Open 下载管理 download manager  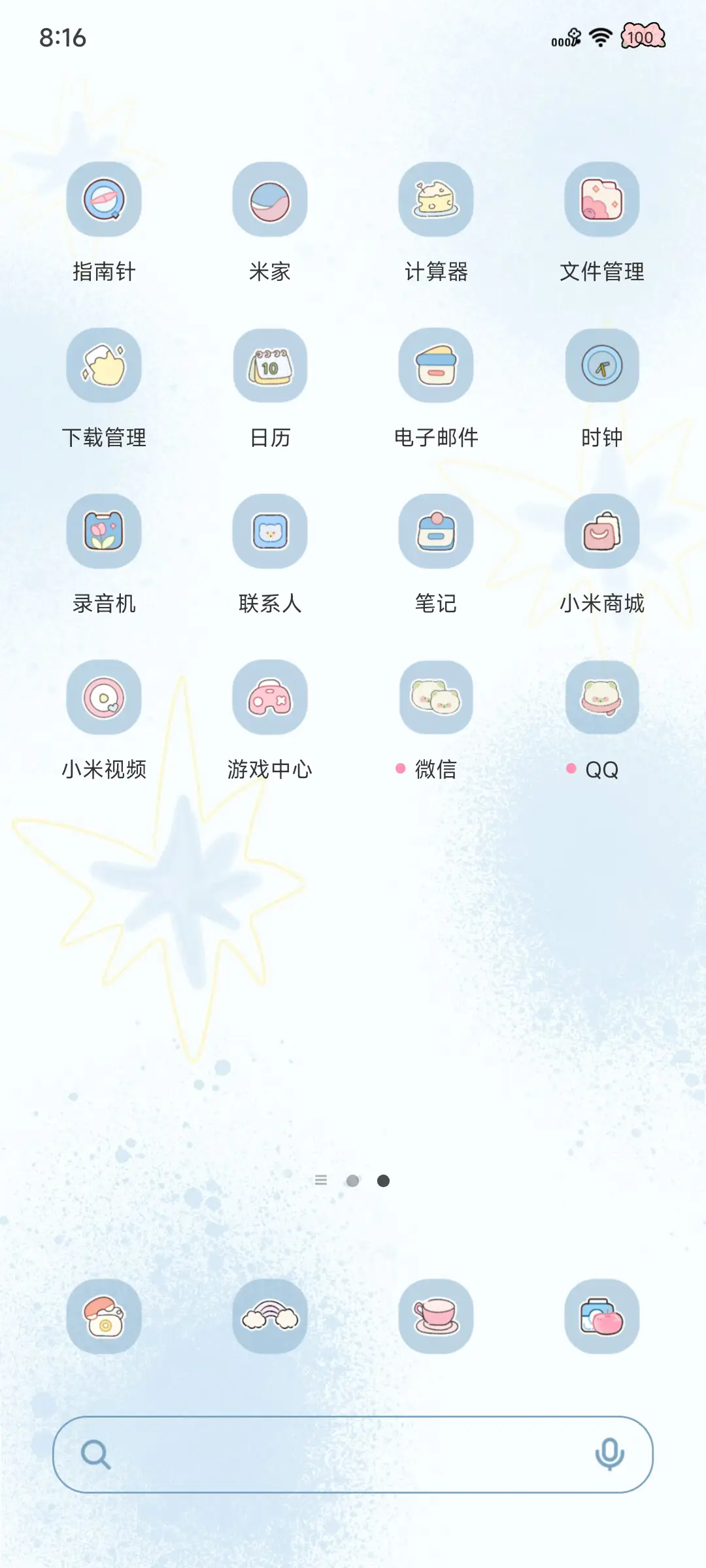[x=103, y=366]
